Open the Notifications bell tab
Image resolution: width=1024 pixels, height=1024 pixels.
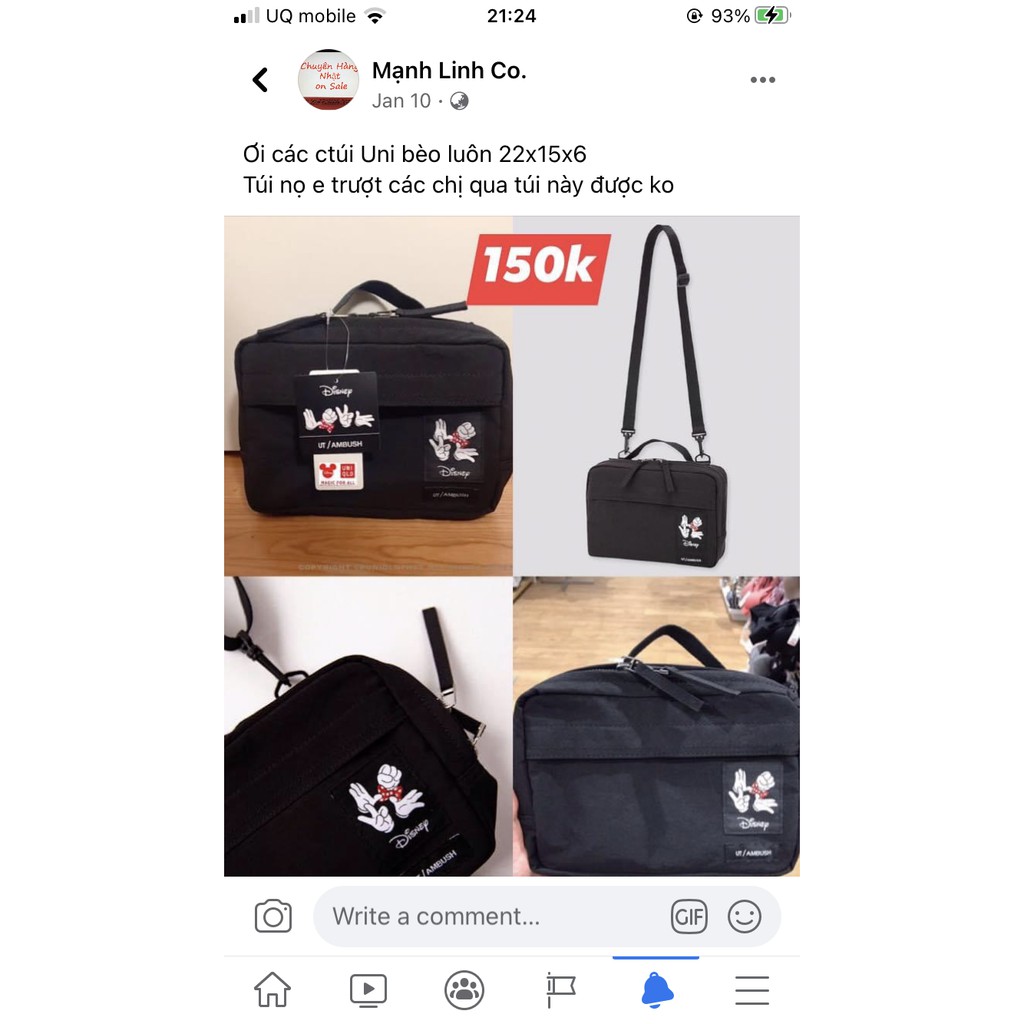click(x=656, y=990)
